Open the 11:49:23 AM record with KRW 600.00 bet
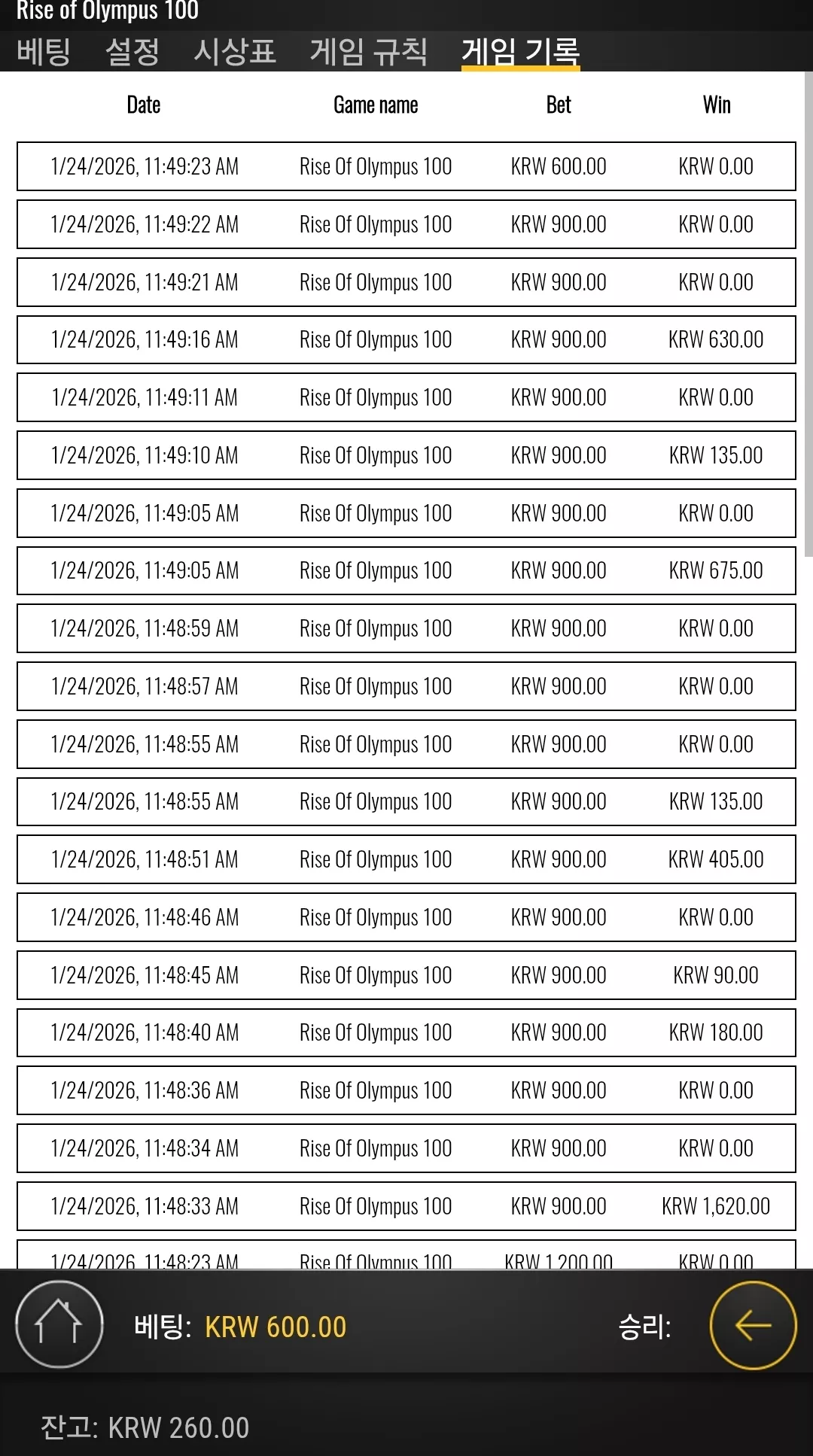 (x=406, y=166)
